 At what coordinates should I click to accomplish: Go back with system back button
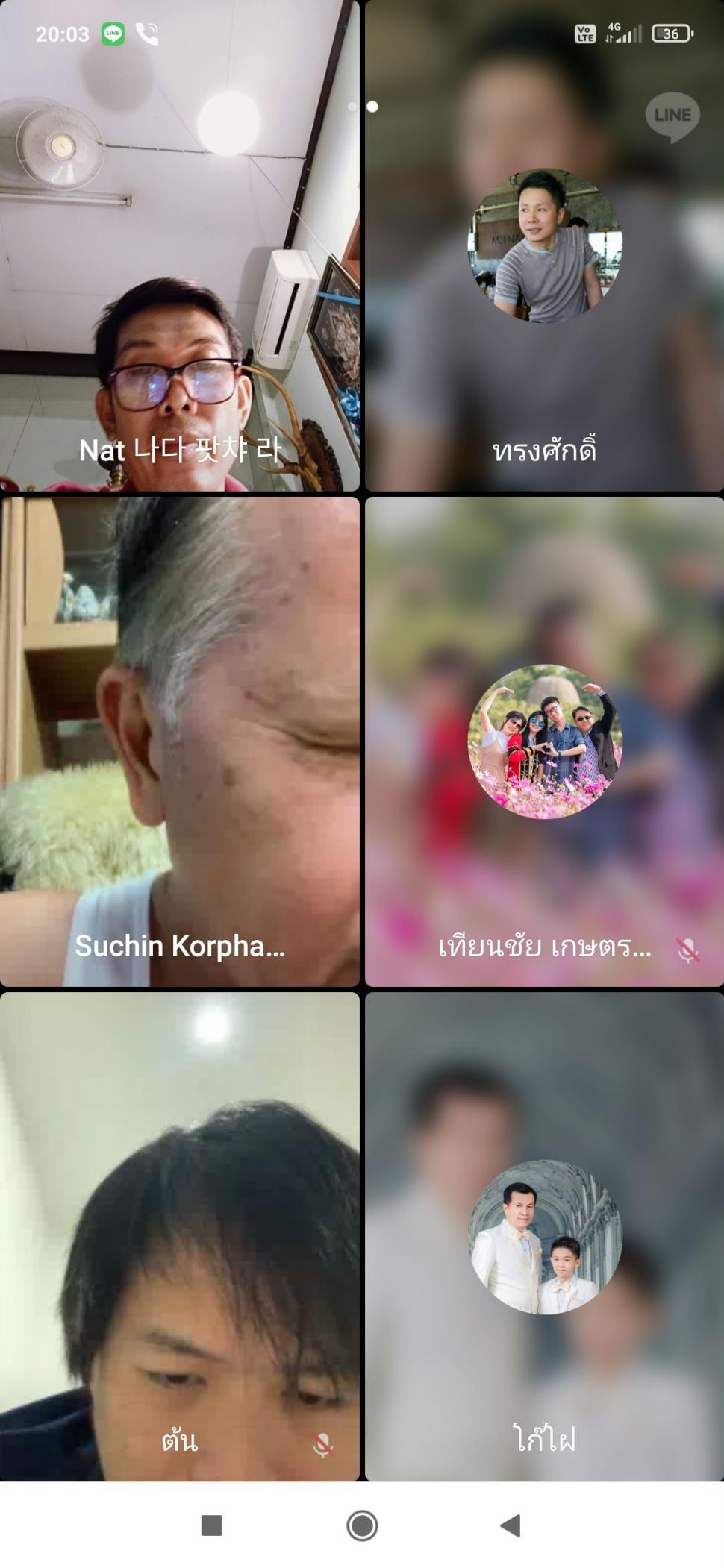[511, 1525]
